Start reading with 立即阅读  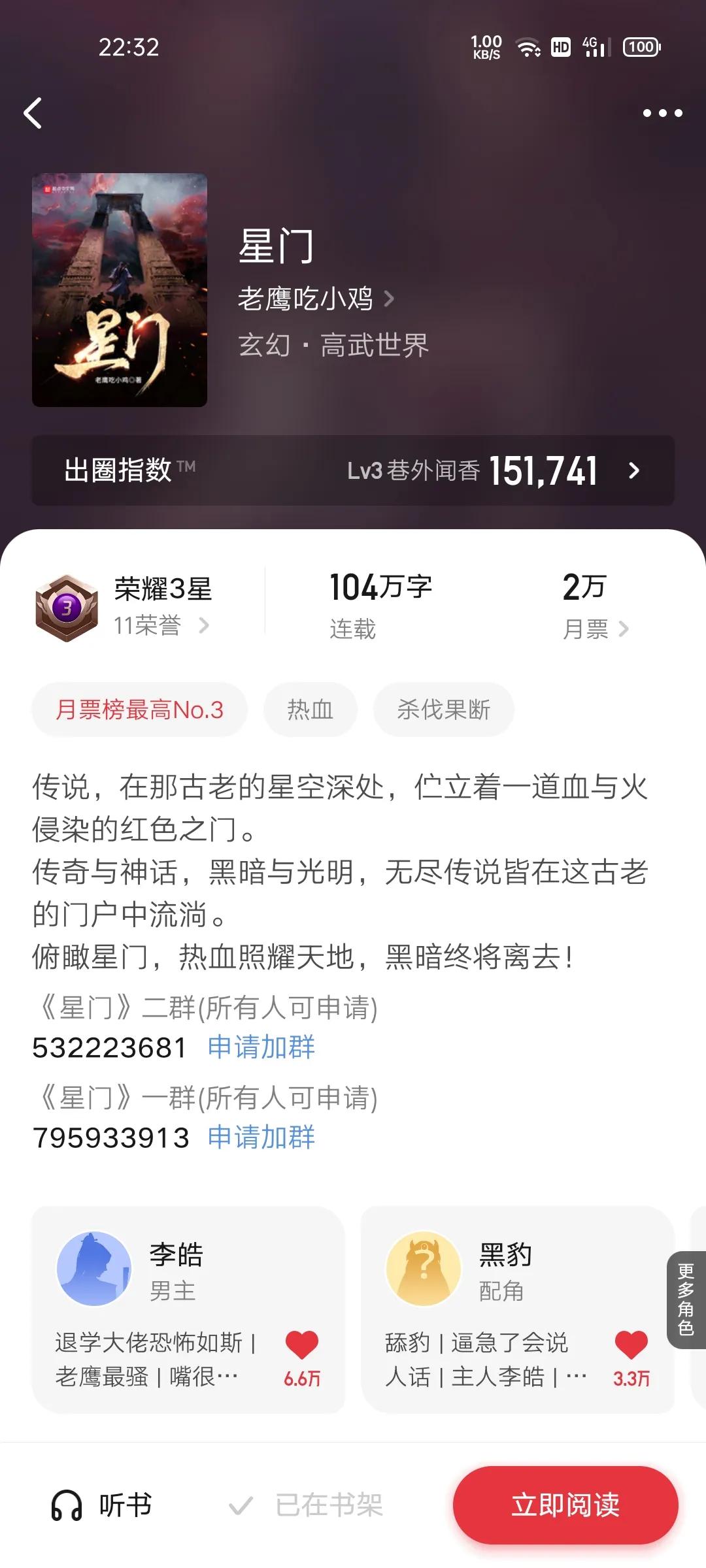565,1505
